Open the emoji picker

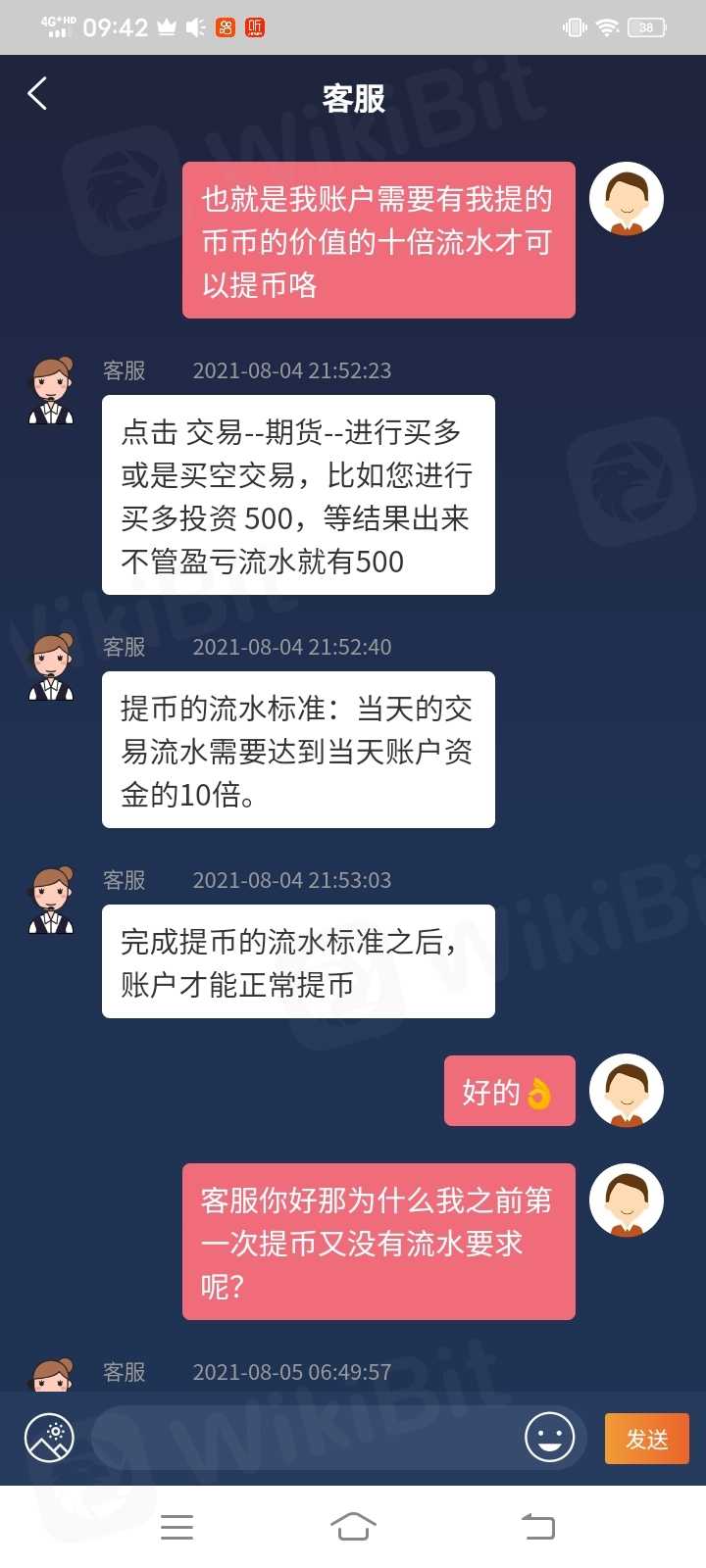549,1438
